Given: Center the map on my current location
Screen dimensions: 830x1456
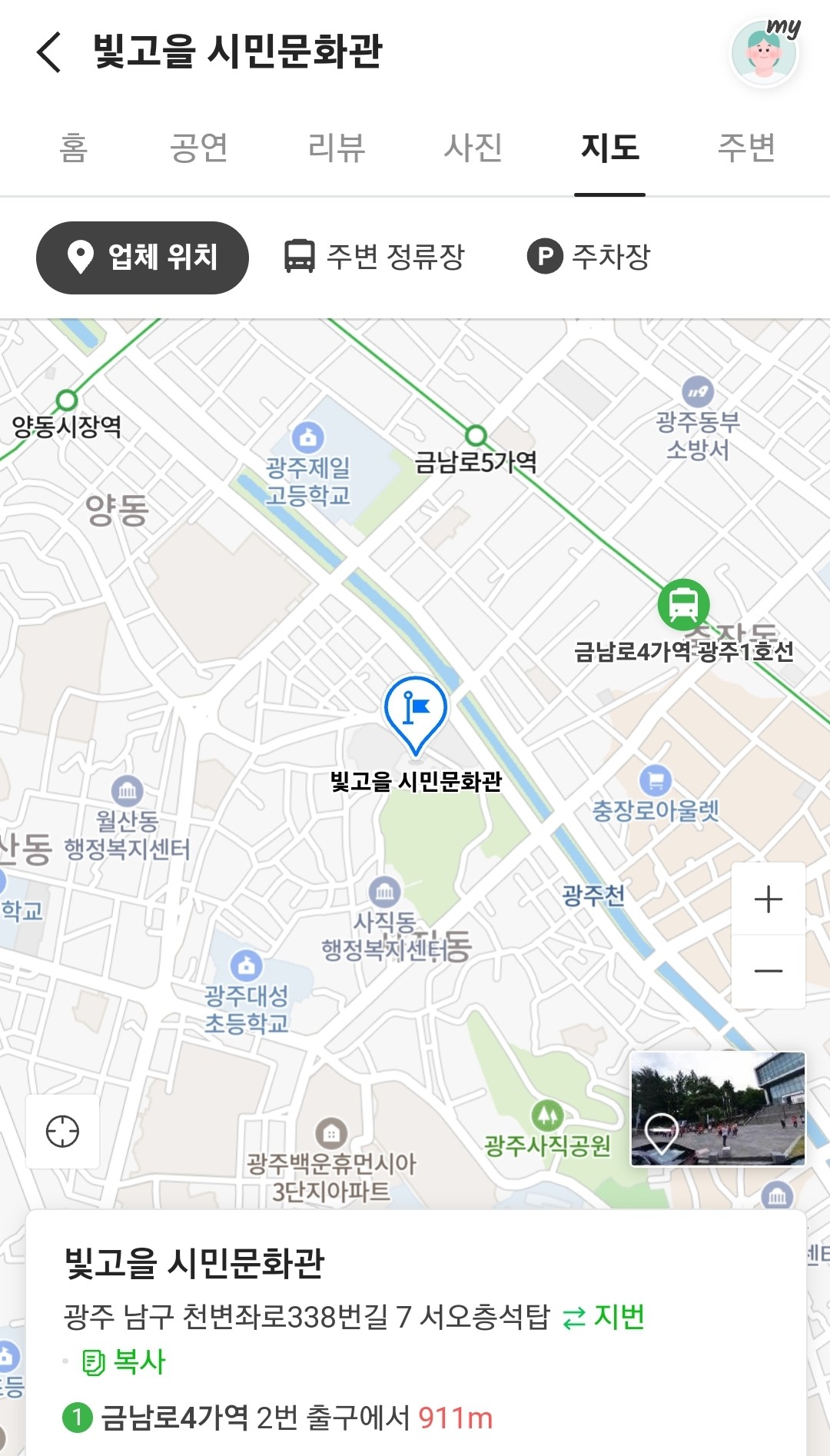Looking at the screenshot, I should [62, 1132].
